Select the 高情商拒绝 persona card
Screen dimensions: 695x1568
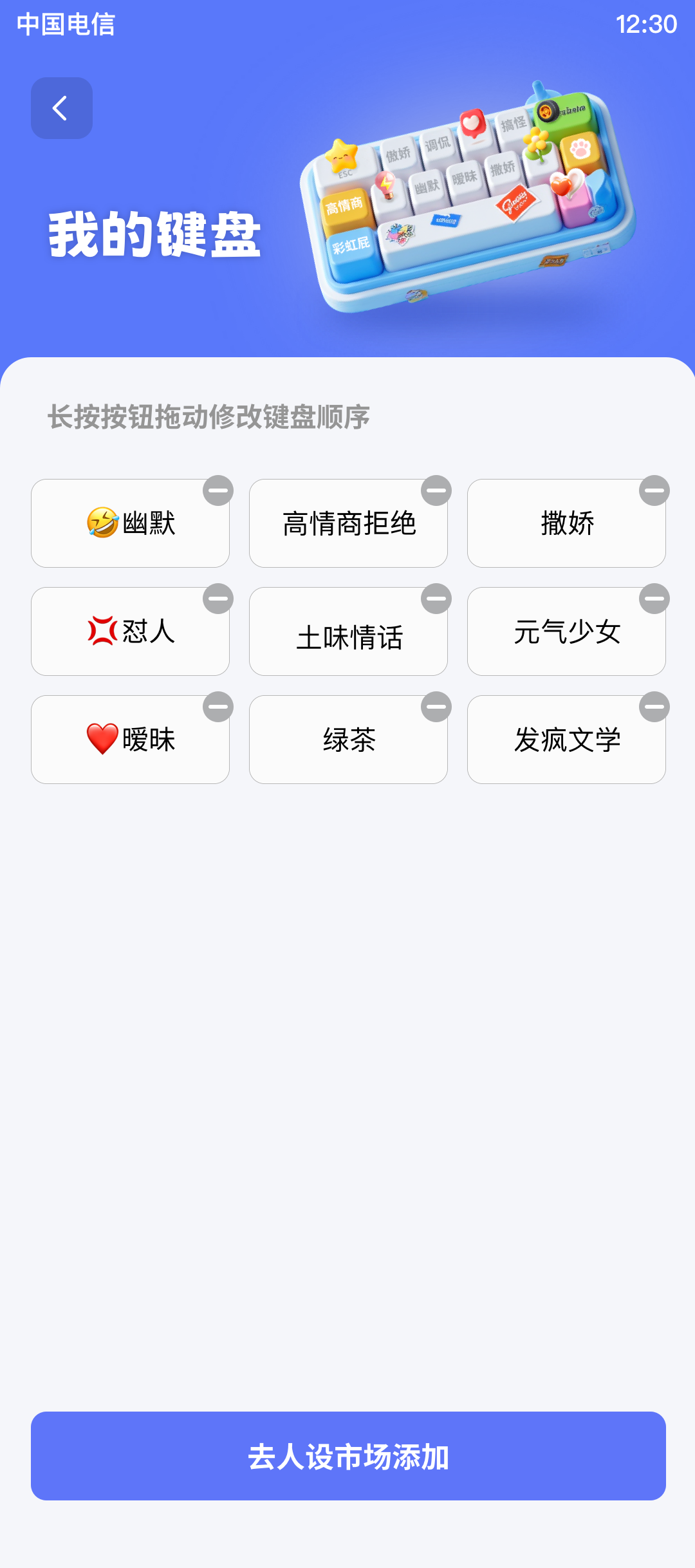point(347,523)
